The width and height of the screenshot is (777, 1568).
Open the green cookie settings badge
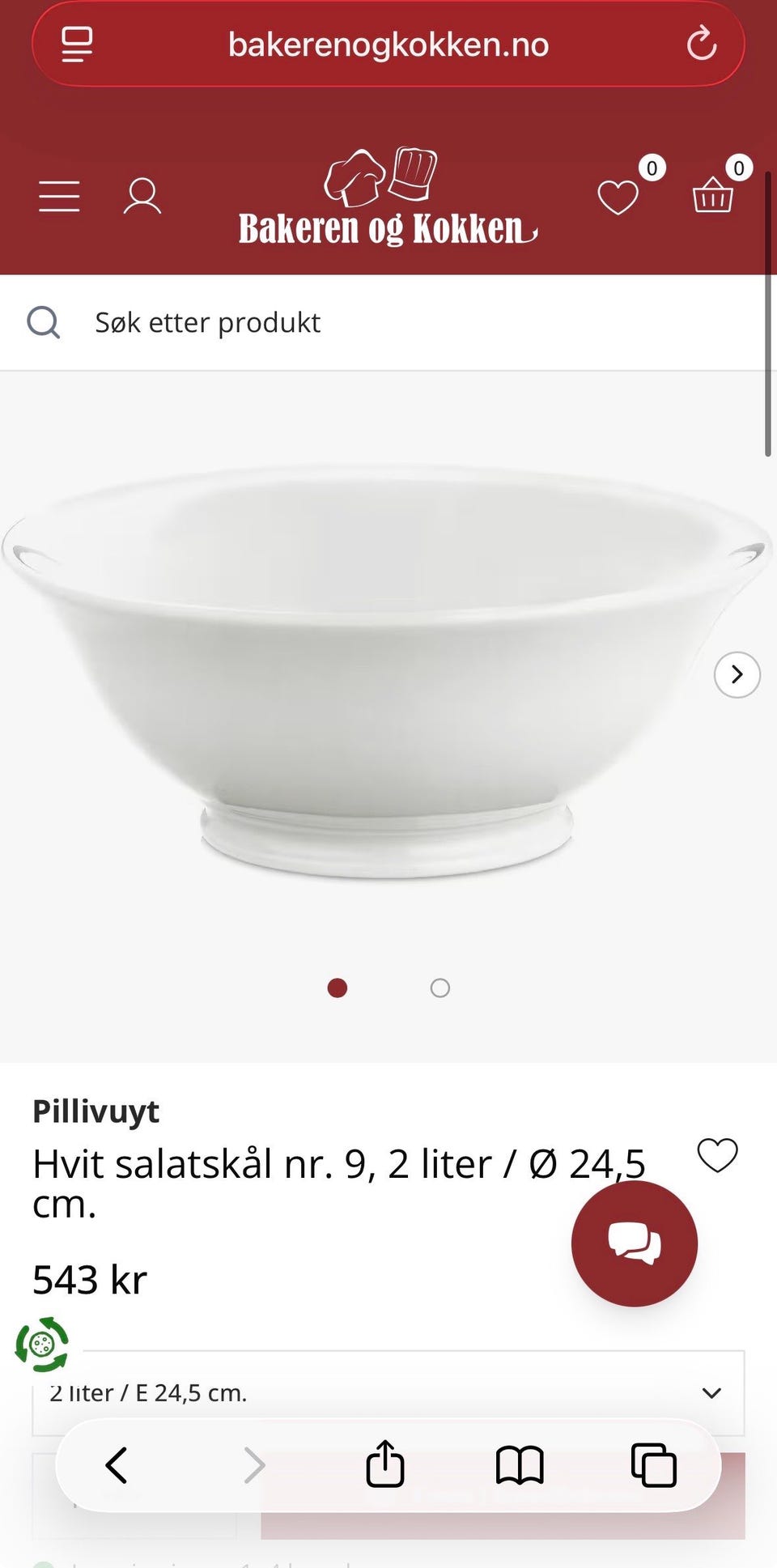tap(42, 1345)
